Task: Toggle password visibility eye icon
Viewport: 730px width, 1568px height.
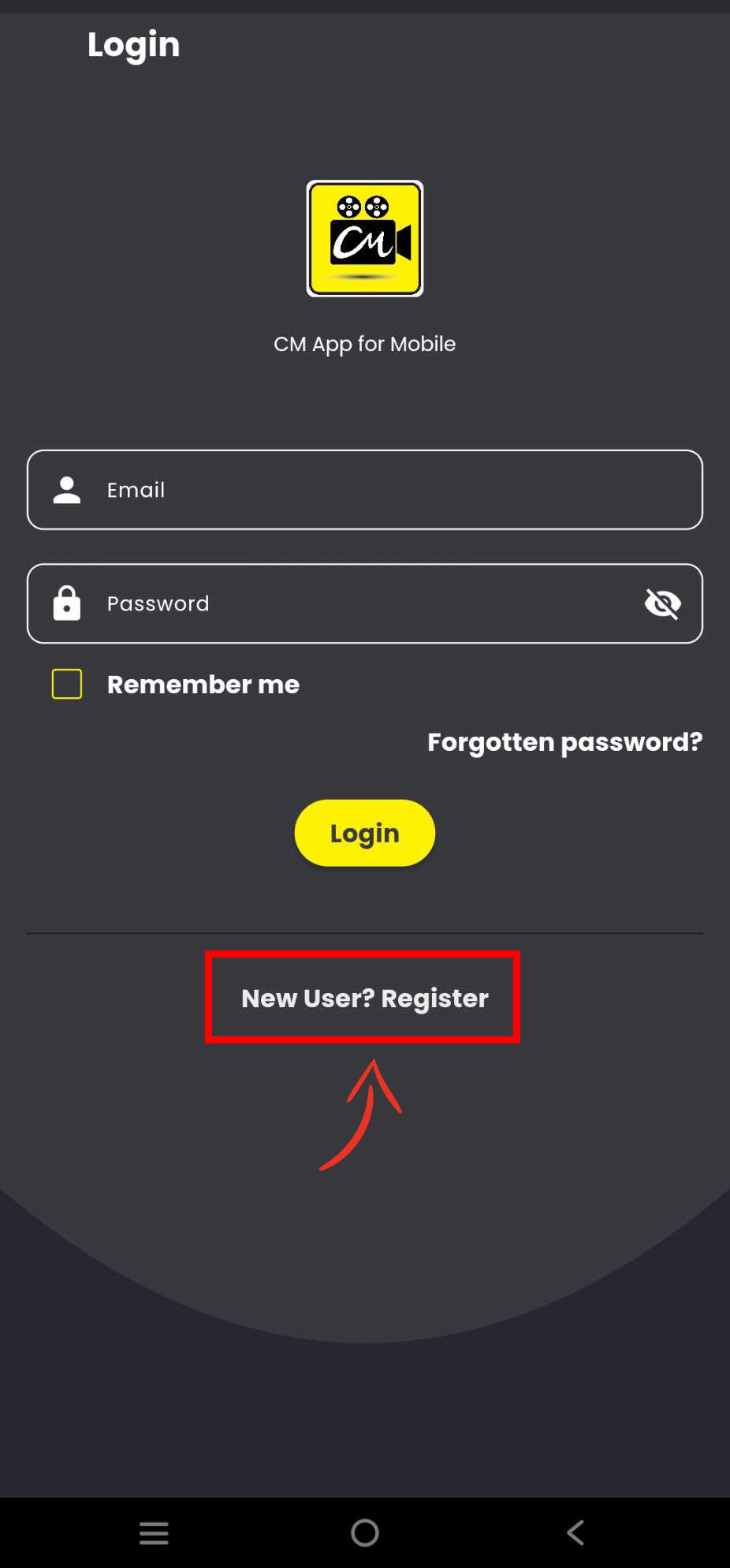Action: [662, 604]
